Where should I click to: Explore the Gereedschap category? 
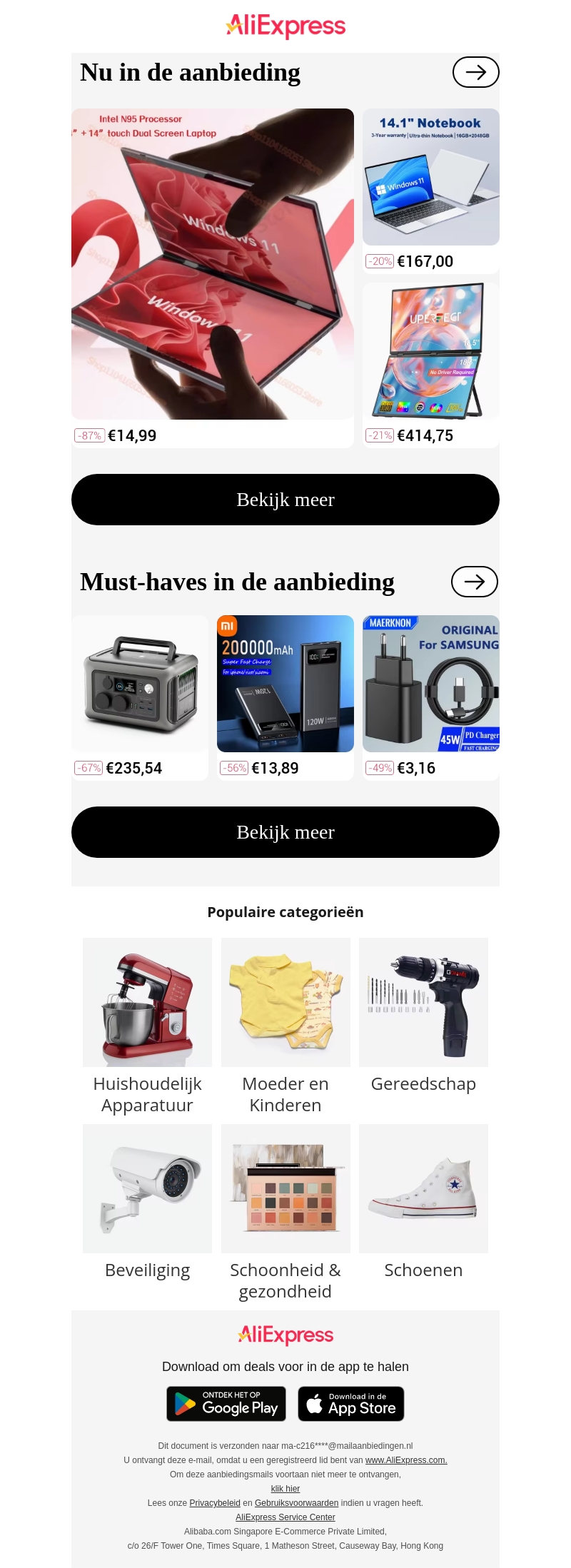pos(423,1003)
